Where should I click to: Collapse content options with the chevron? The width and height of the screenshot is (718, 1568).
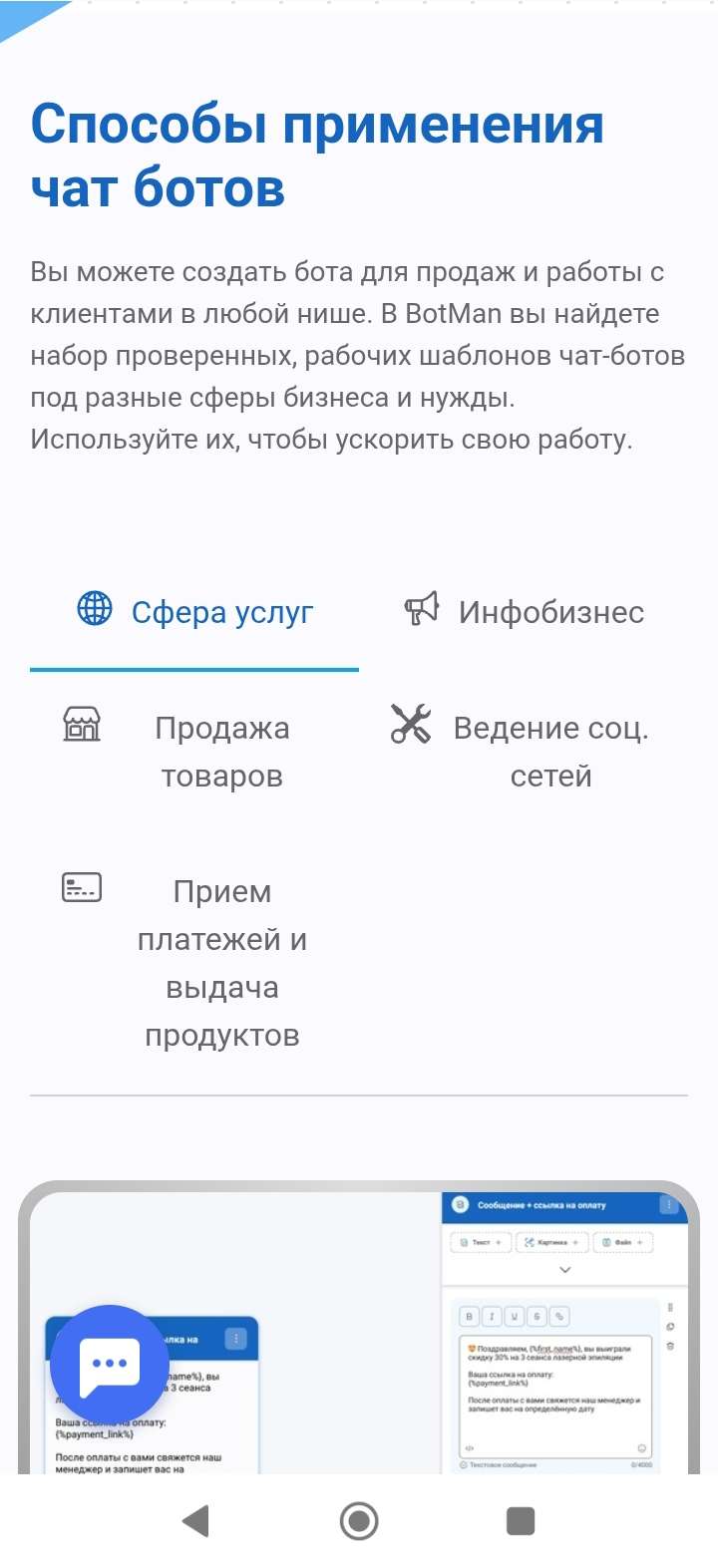point(564,1269)
